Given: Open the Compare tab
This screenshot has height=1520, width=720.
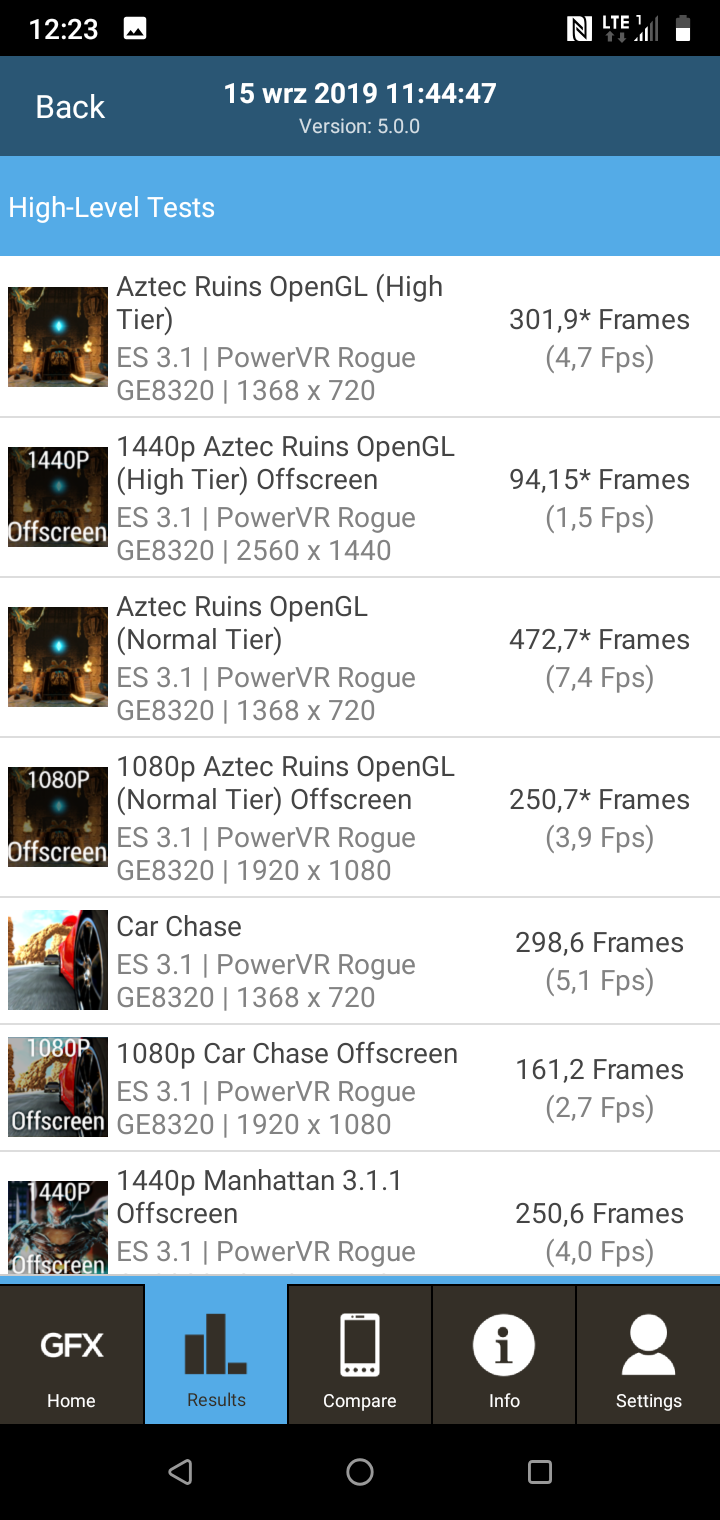Looking at the screenshot, I should pos(360,1355).
